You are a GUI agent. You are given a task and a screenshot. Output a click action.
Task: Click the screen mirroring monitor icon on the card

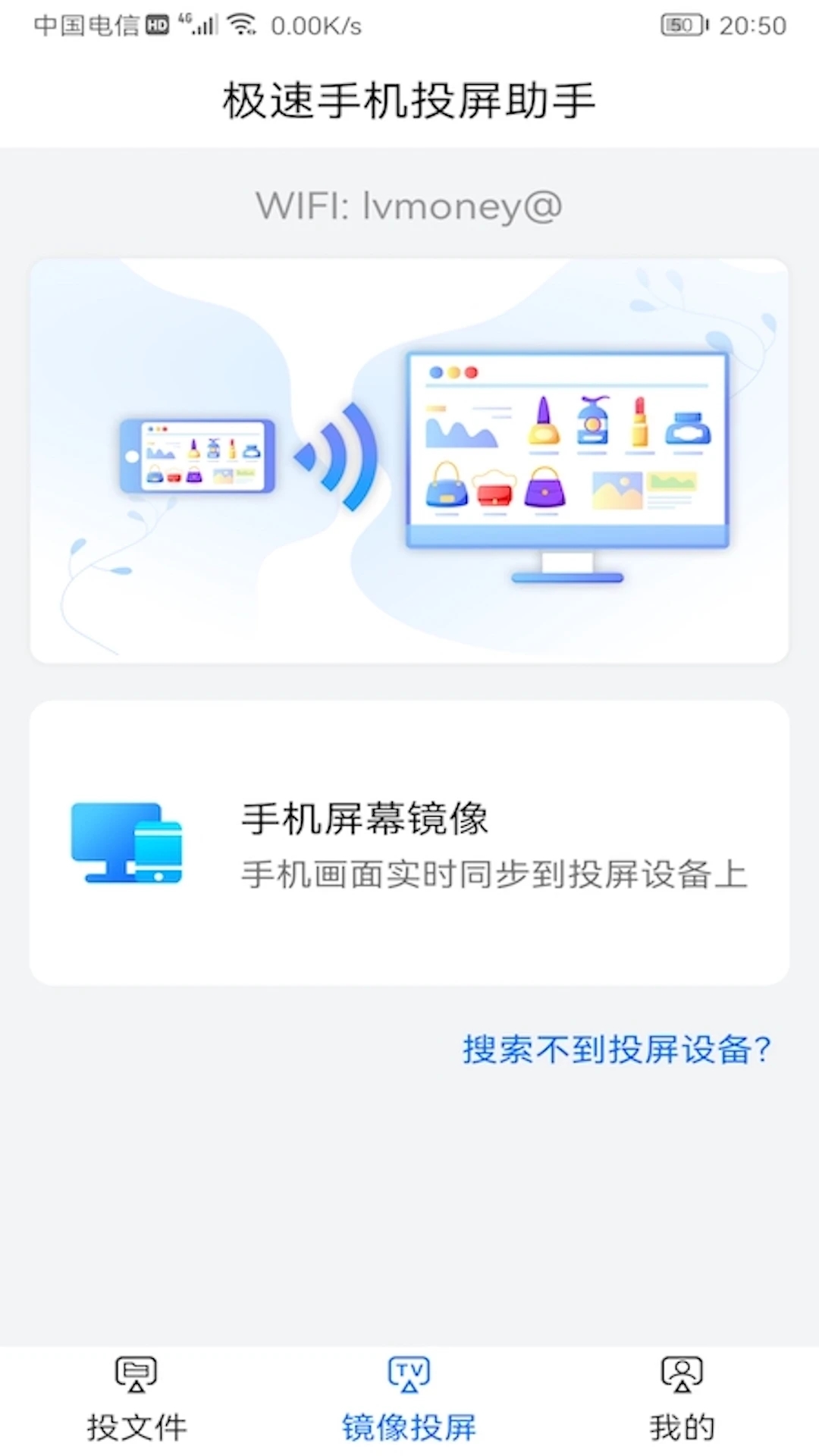[126, 846]
